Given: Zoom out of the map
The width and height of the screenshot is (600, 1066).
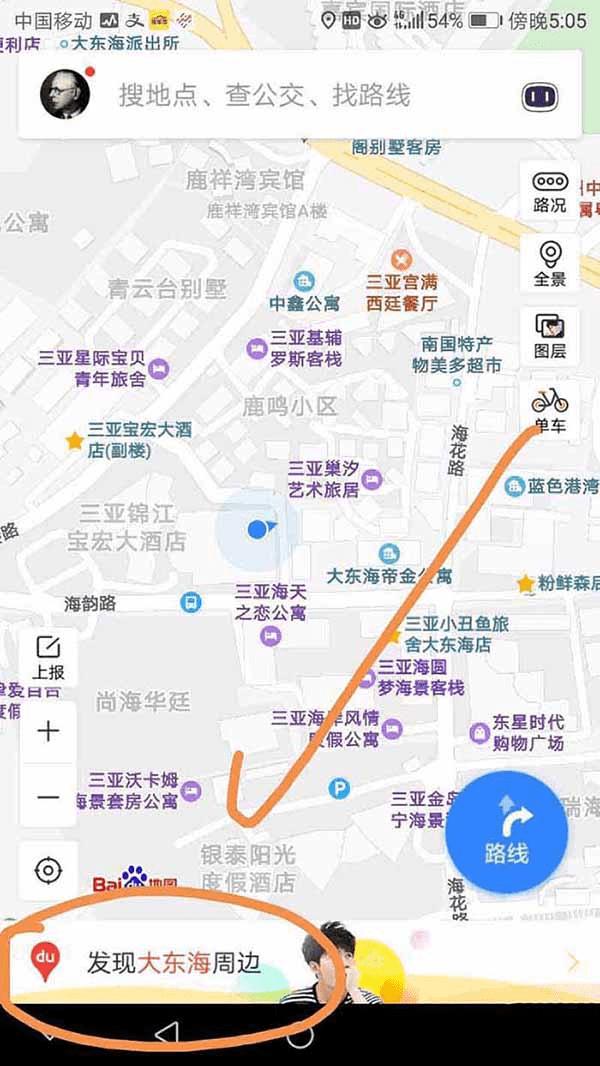Looking at the screenshot, I should tap(48, 796).
